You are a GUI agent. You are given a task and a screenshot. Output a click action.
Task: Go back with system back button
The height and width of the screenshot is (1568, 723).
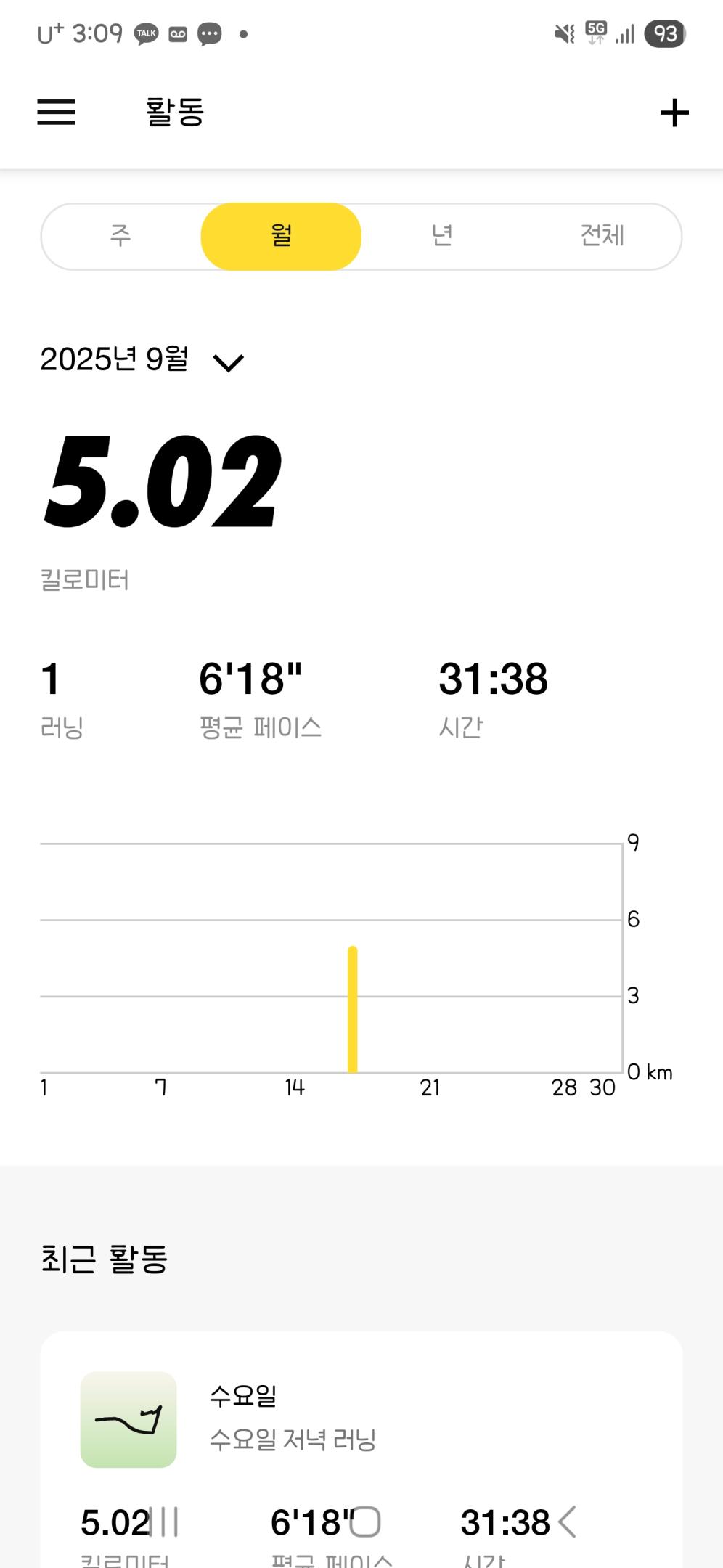(568, 1522)
